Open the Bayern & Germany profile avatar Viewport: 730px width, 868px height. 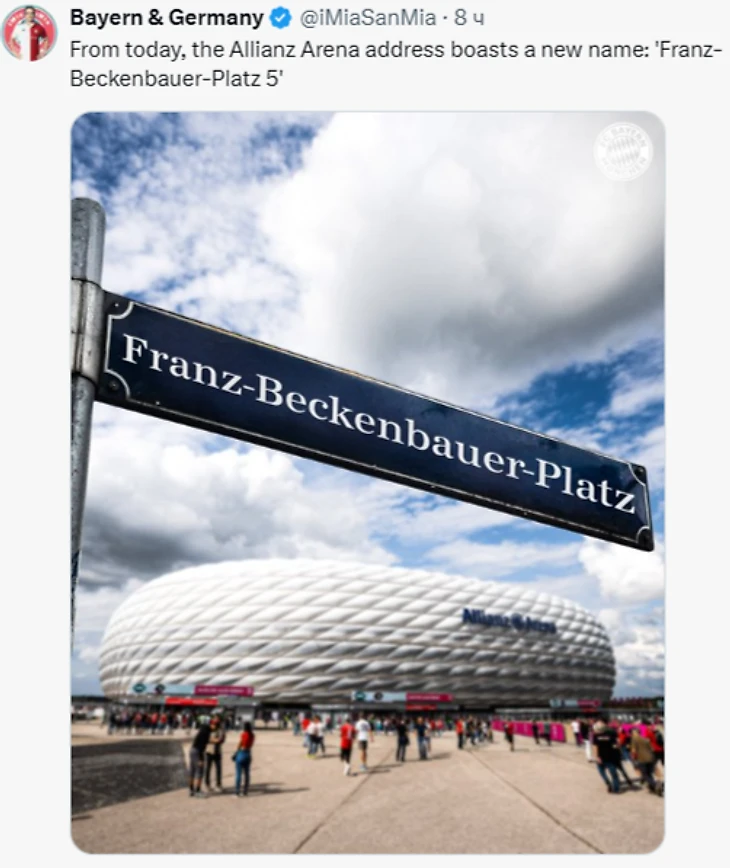pos(29,32)
